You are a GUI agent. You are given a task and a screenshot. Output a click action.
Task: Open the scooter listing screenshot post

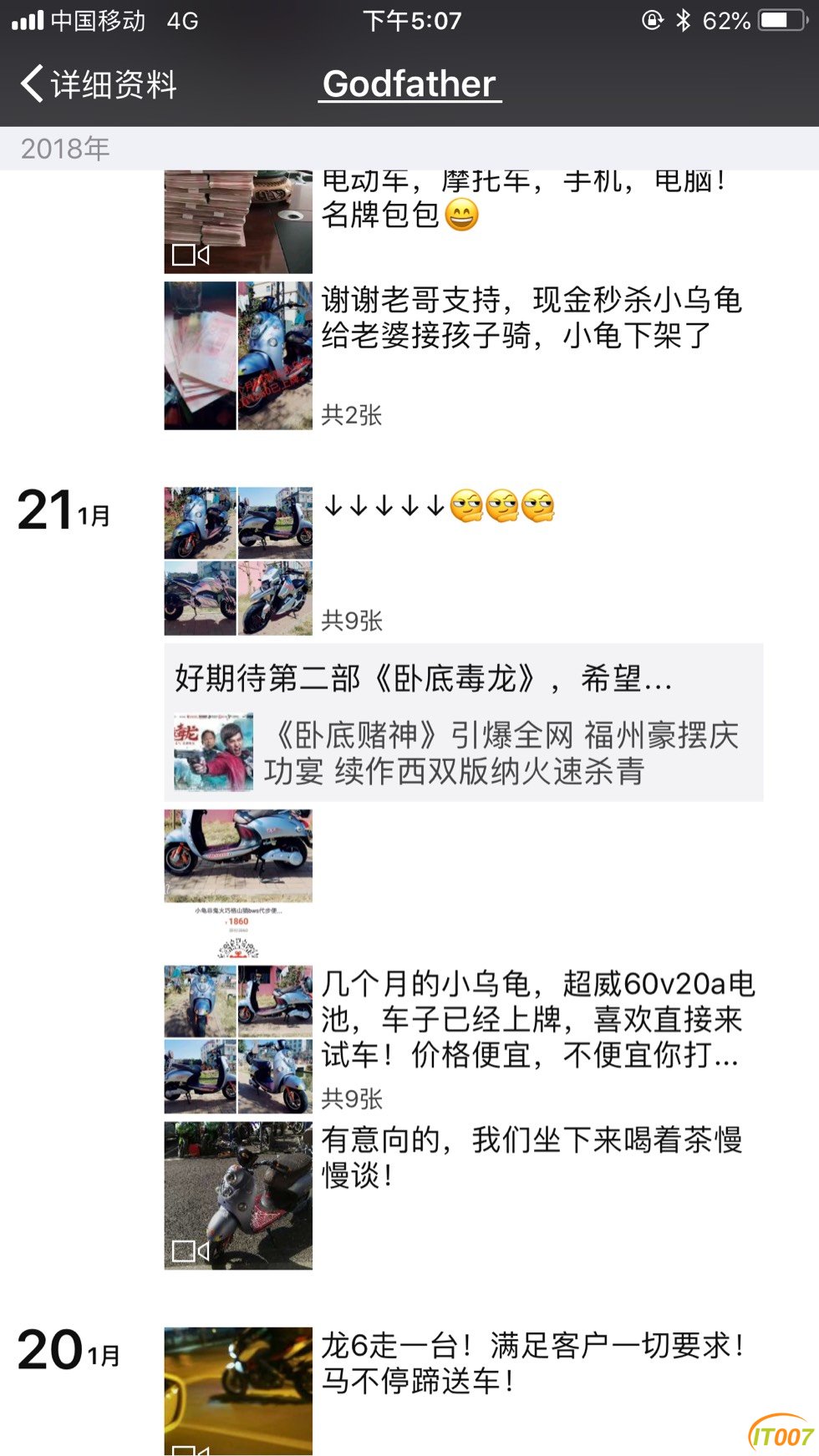tap(238, 884)
